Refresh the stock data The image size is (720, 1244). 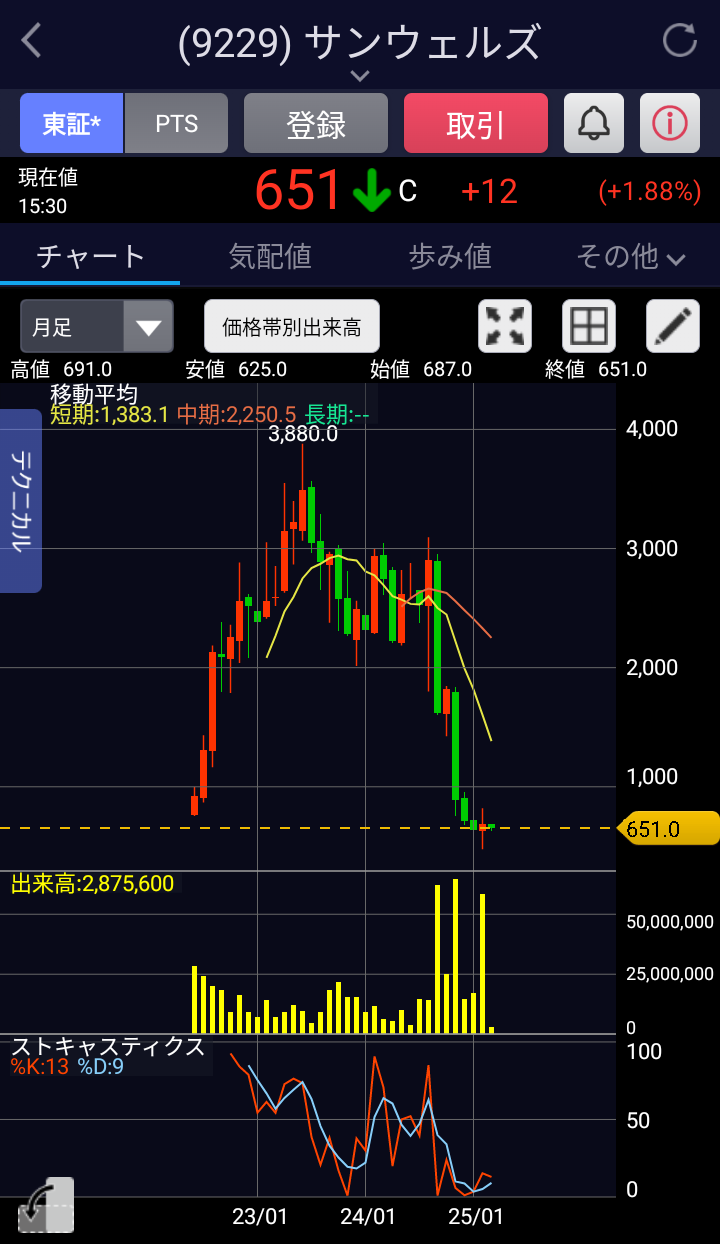(x=680, y=41)
